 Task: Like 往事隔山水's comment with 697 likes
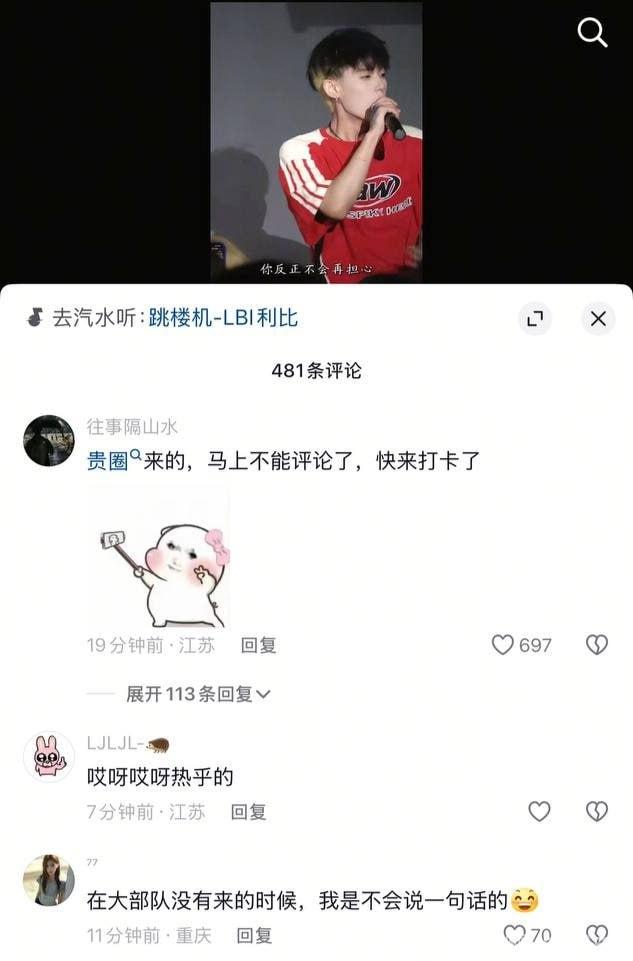coord(503,645)
